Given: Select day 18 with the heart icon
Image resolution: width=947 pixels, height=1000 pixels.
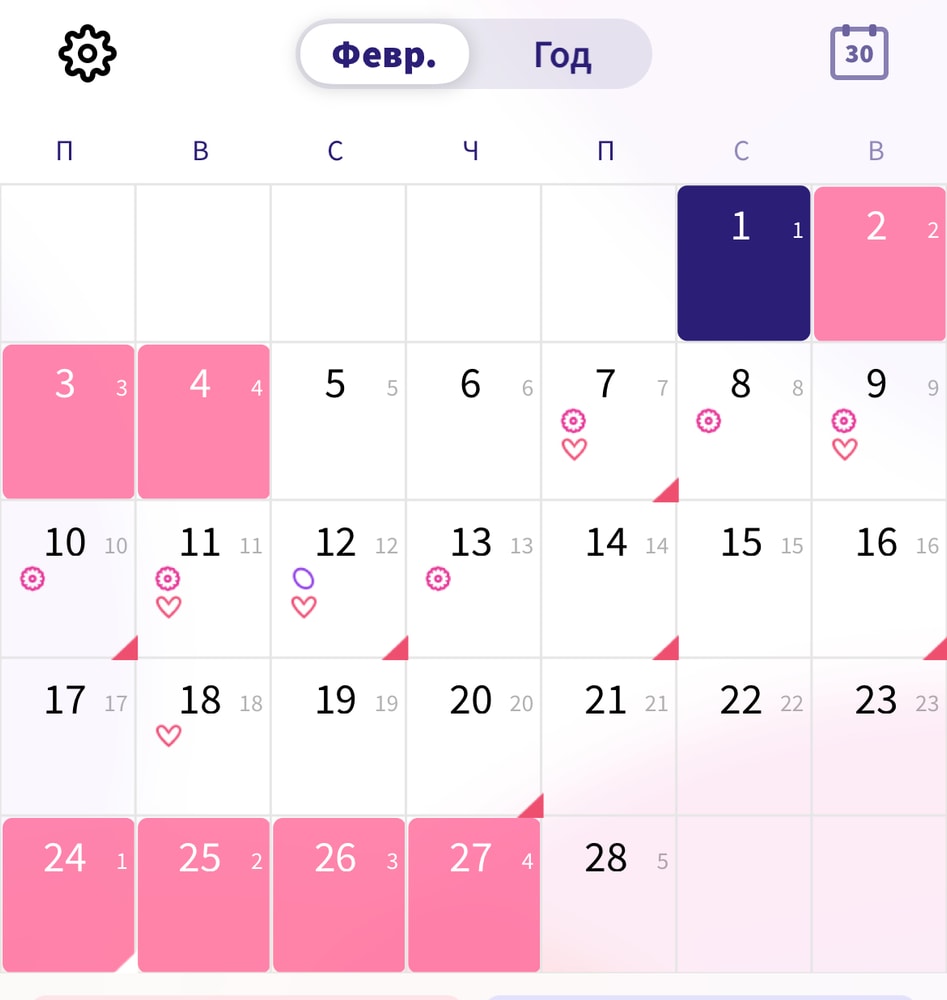Looking at the screenshot, I should pos(203,736).
